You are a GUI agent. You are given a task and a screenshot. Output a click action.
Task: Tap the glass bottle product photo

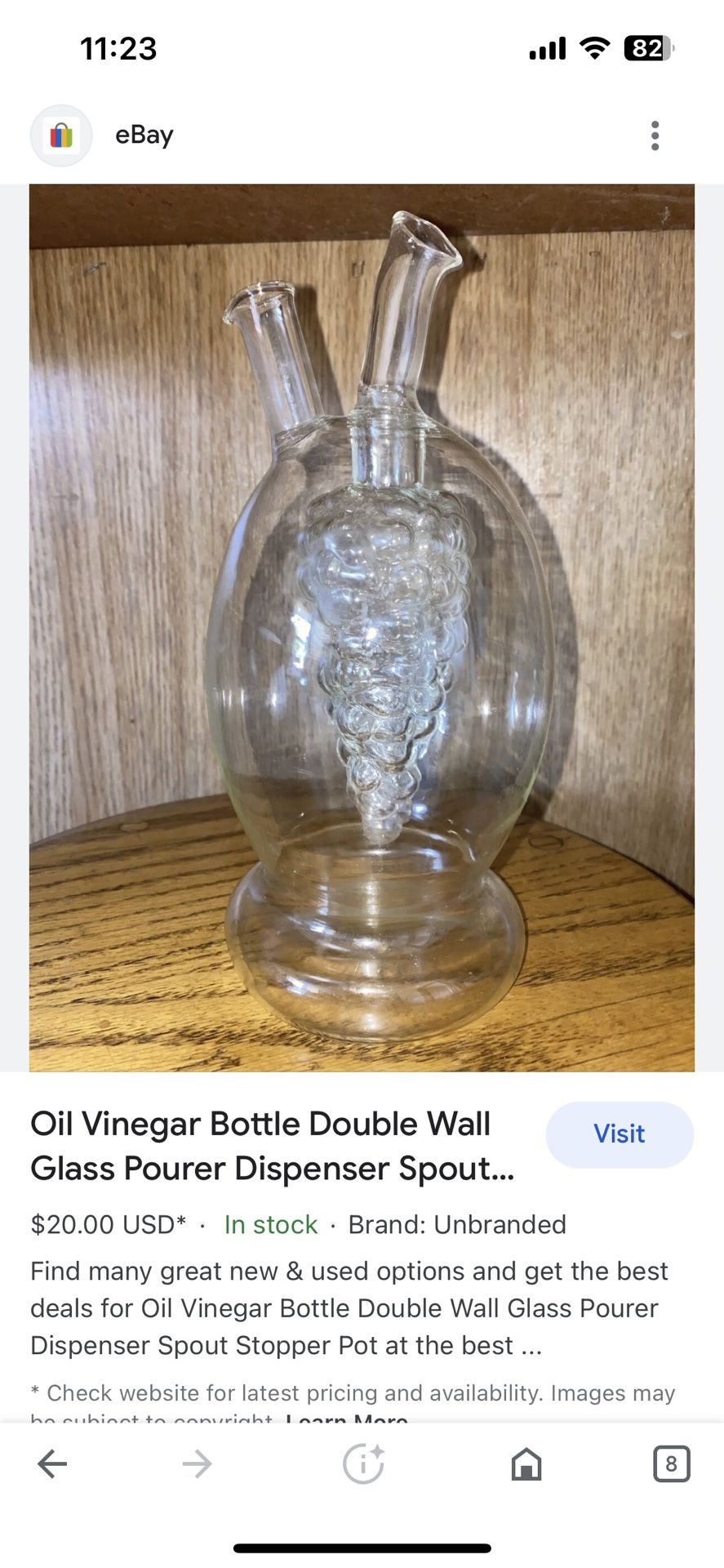click(362, 629)
